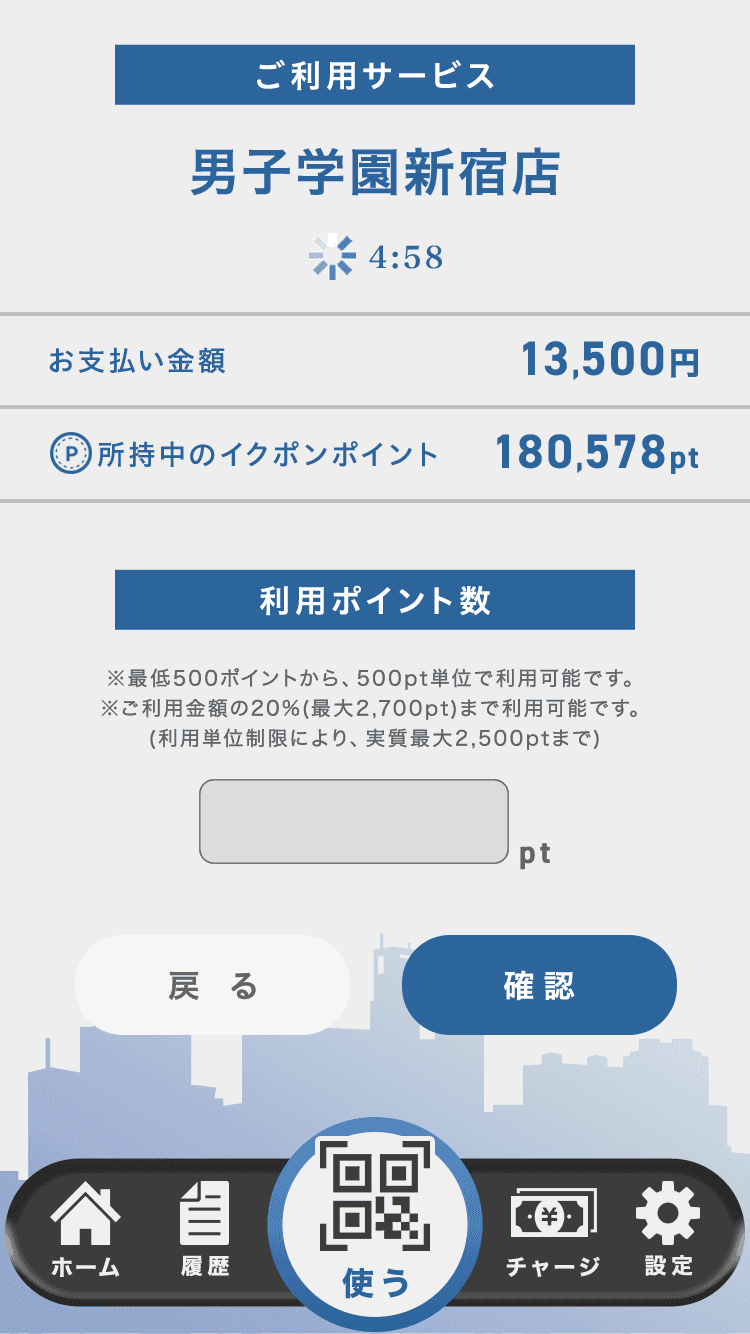The height and width of the screenshot is (1334, 750).
Task: Open the 履歴 history tab
Action: (205, 1230)
